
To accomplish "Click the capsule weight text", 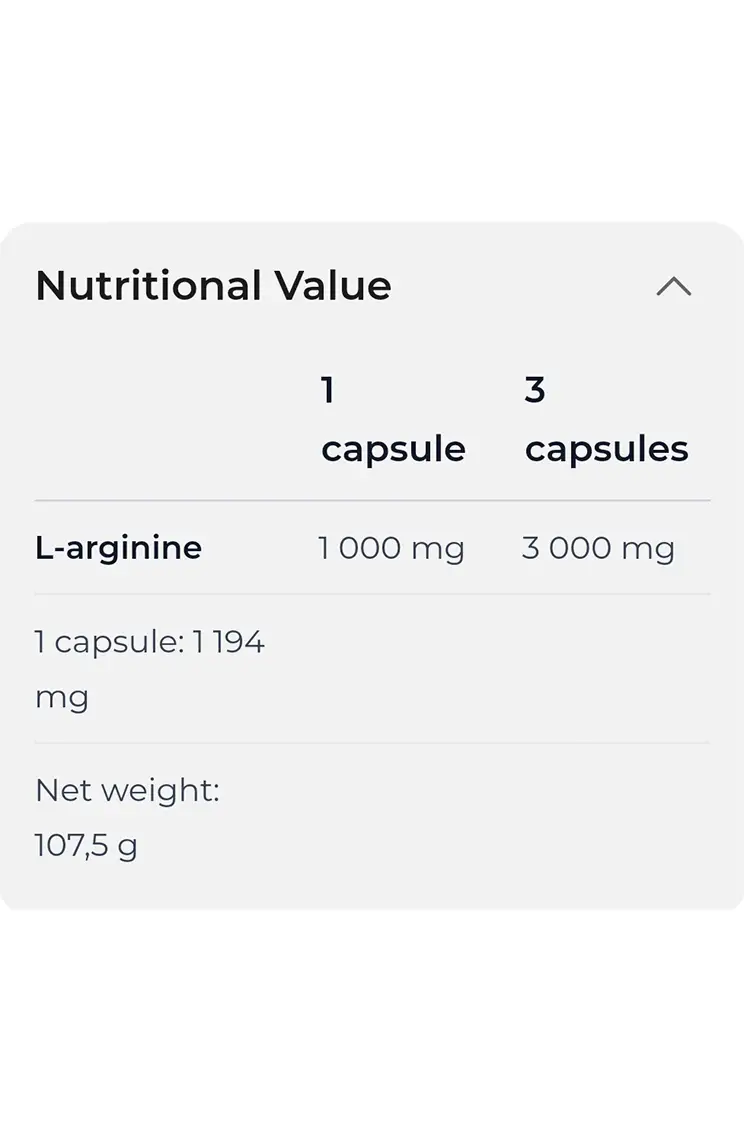I will point(150,668).
